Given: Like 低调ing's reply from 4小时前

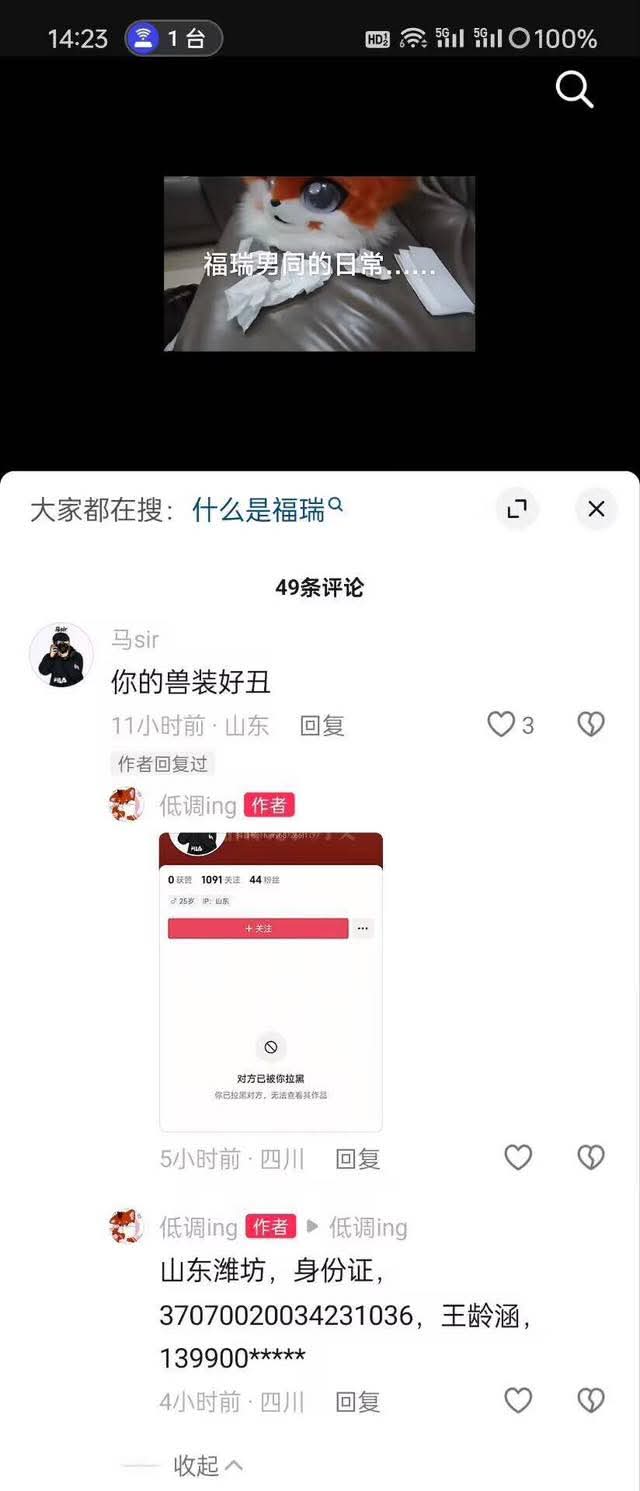Looking at the screenshot, I should coord(518,1400).
